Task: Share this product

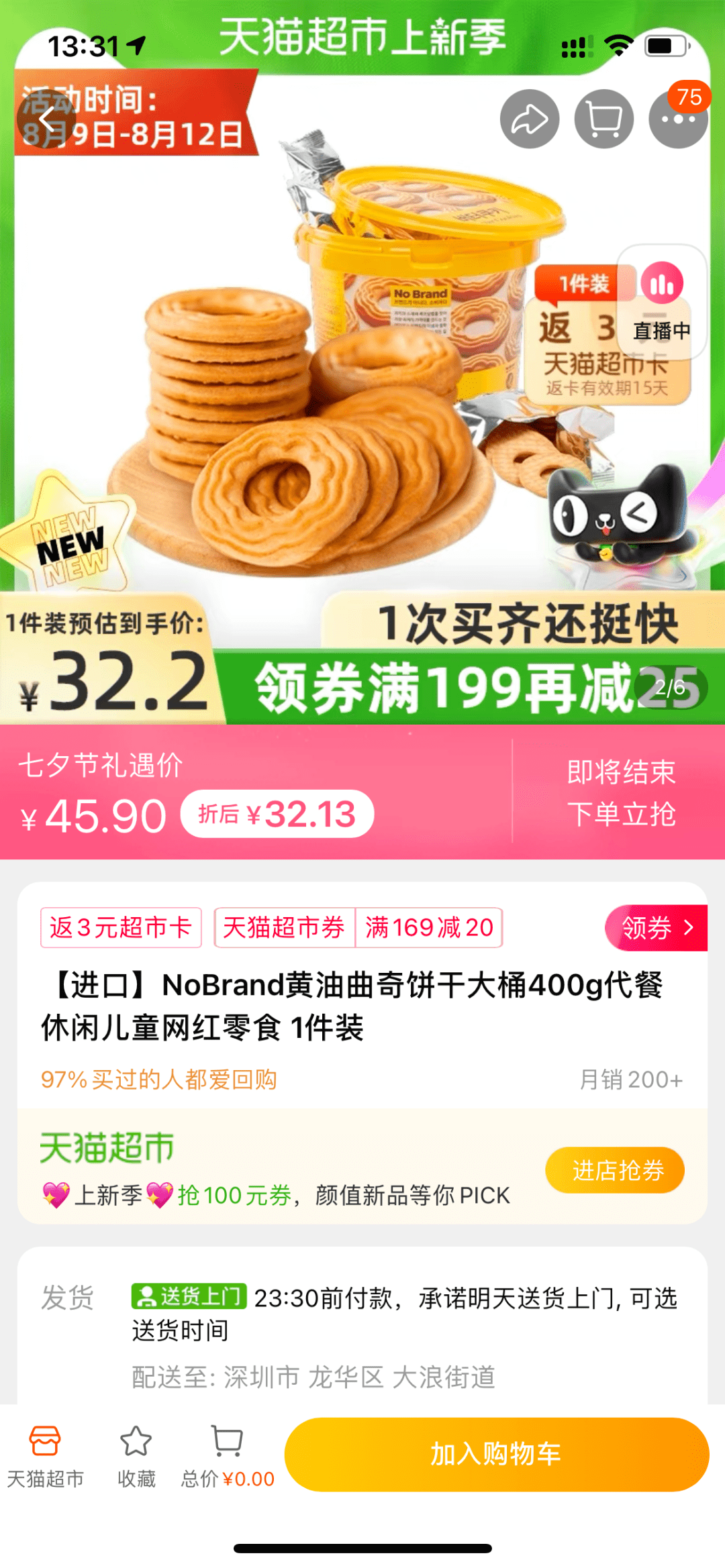Action: (x=529, y=119)
